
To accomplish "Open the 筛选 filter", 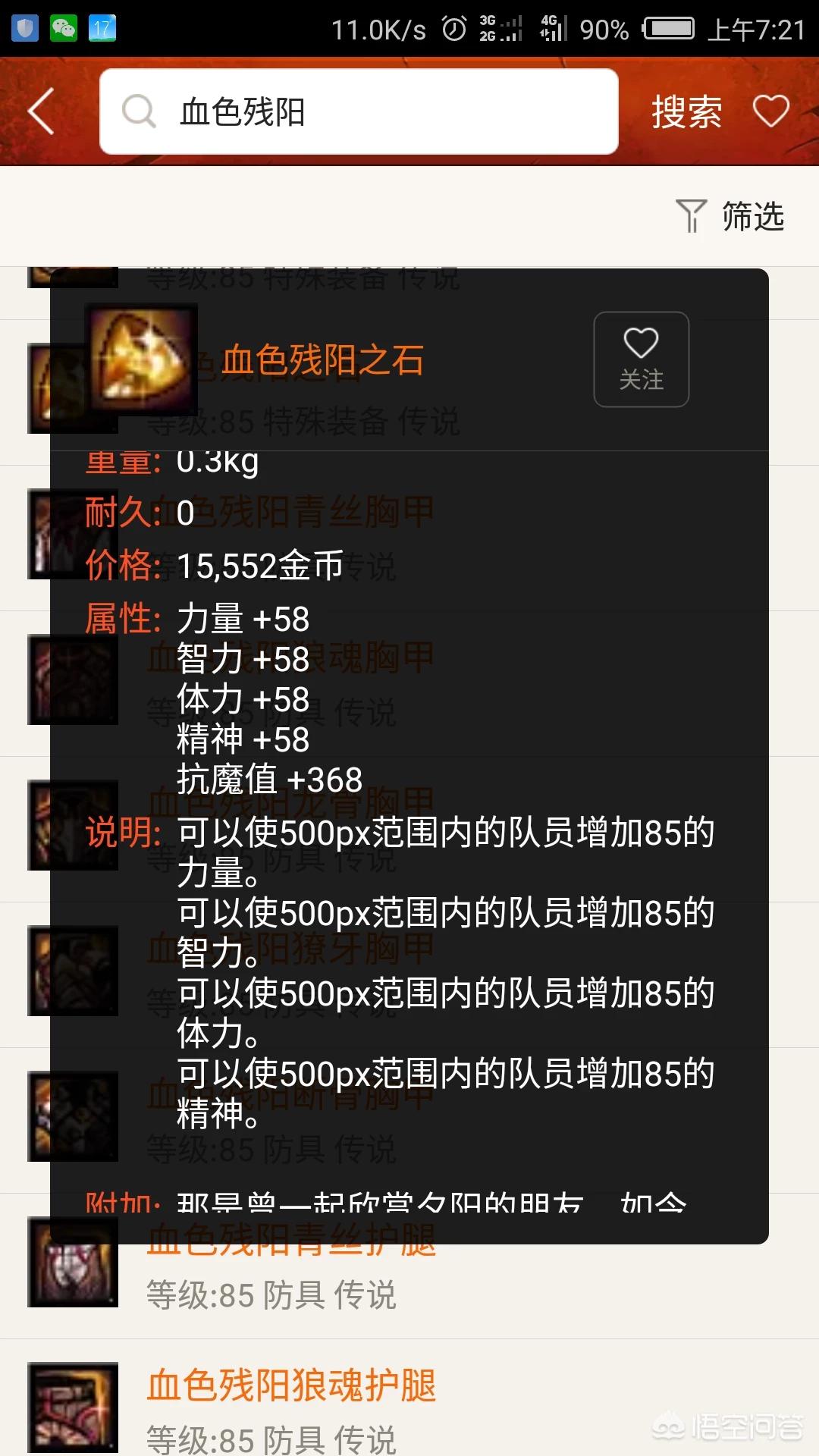I will click(x=730, y=216).
